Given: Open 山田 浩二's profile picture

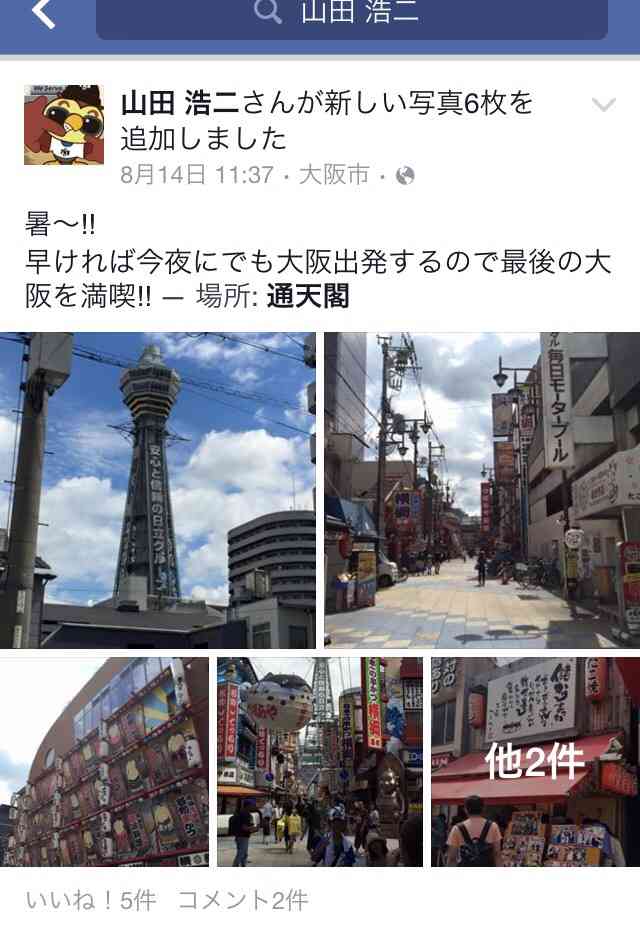Looking at the screenshot, I should [64, 124].
